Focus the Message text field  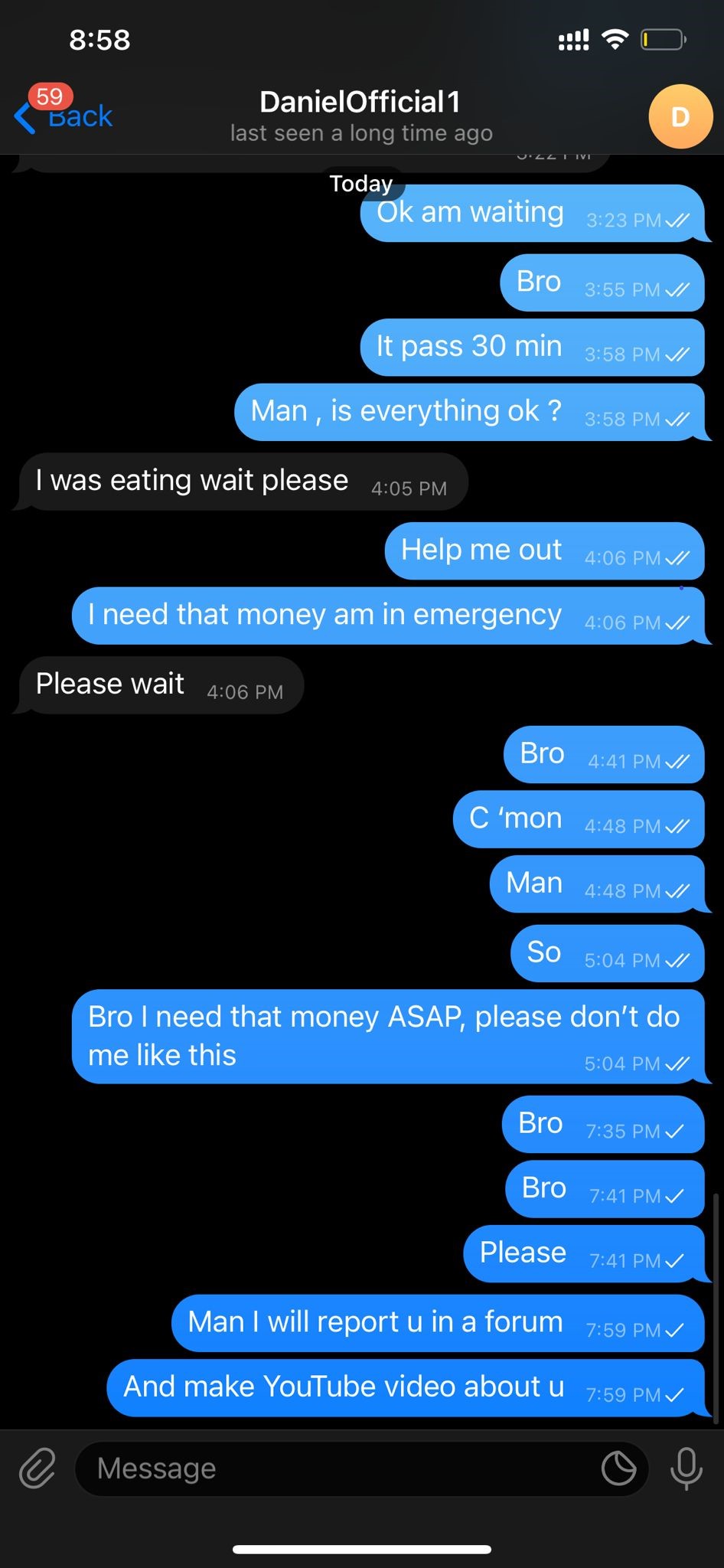(x=337, y=1468)
